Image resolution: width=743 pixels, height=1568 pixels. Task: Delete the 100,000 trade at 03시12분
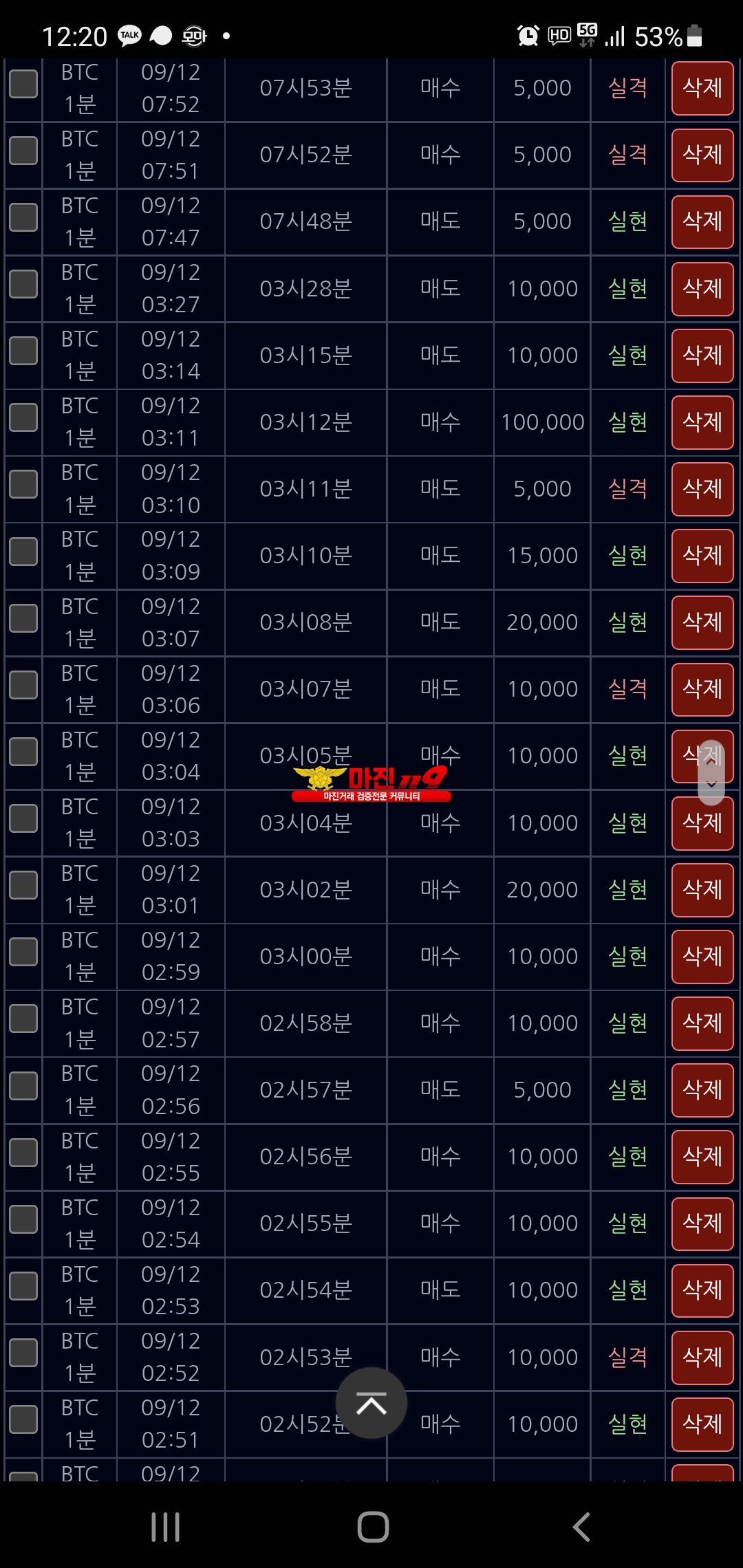point(702,422)
